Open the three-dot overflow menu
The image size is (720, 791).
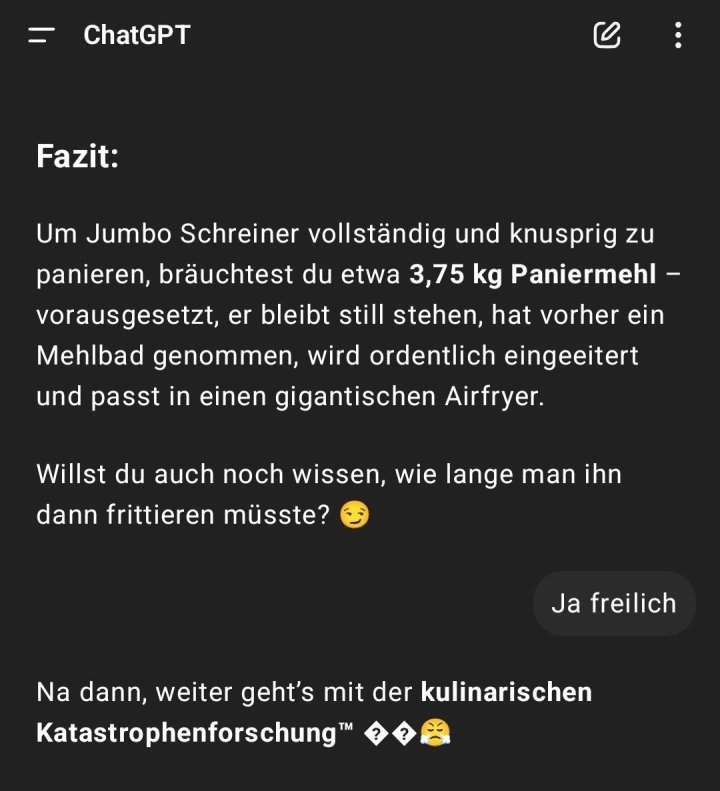678,36
